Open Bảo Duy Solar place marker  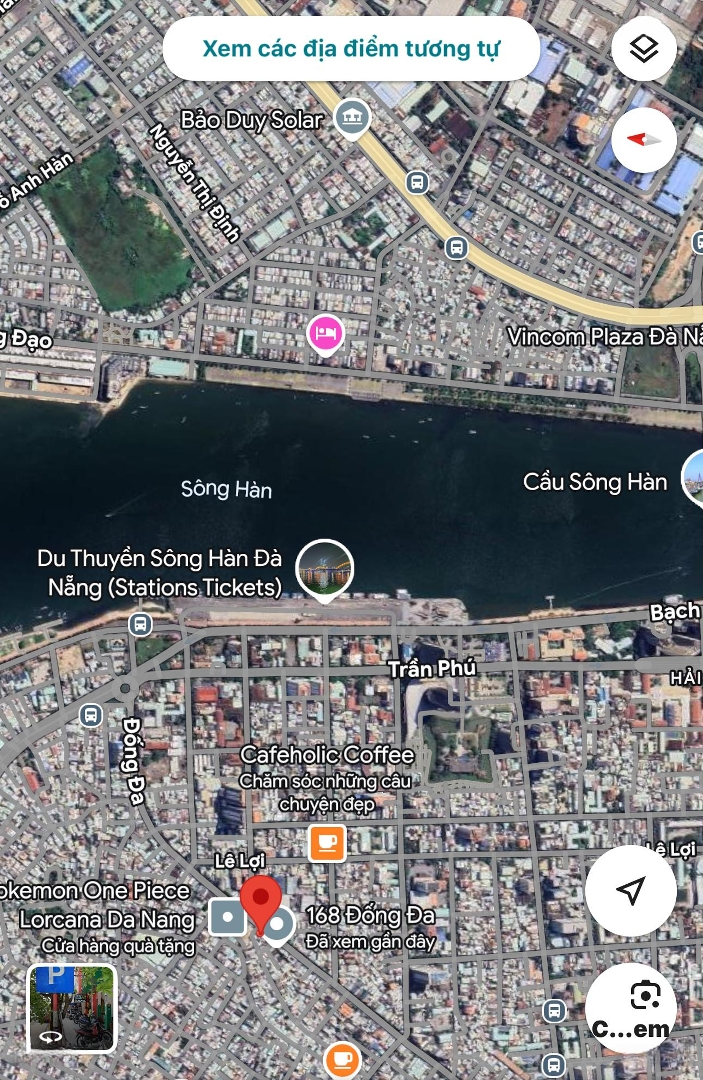point(352,118)
